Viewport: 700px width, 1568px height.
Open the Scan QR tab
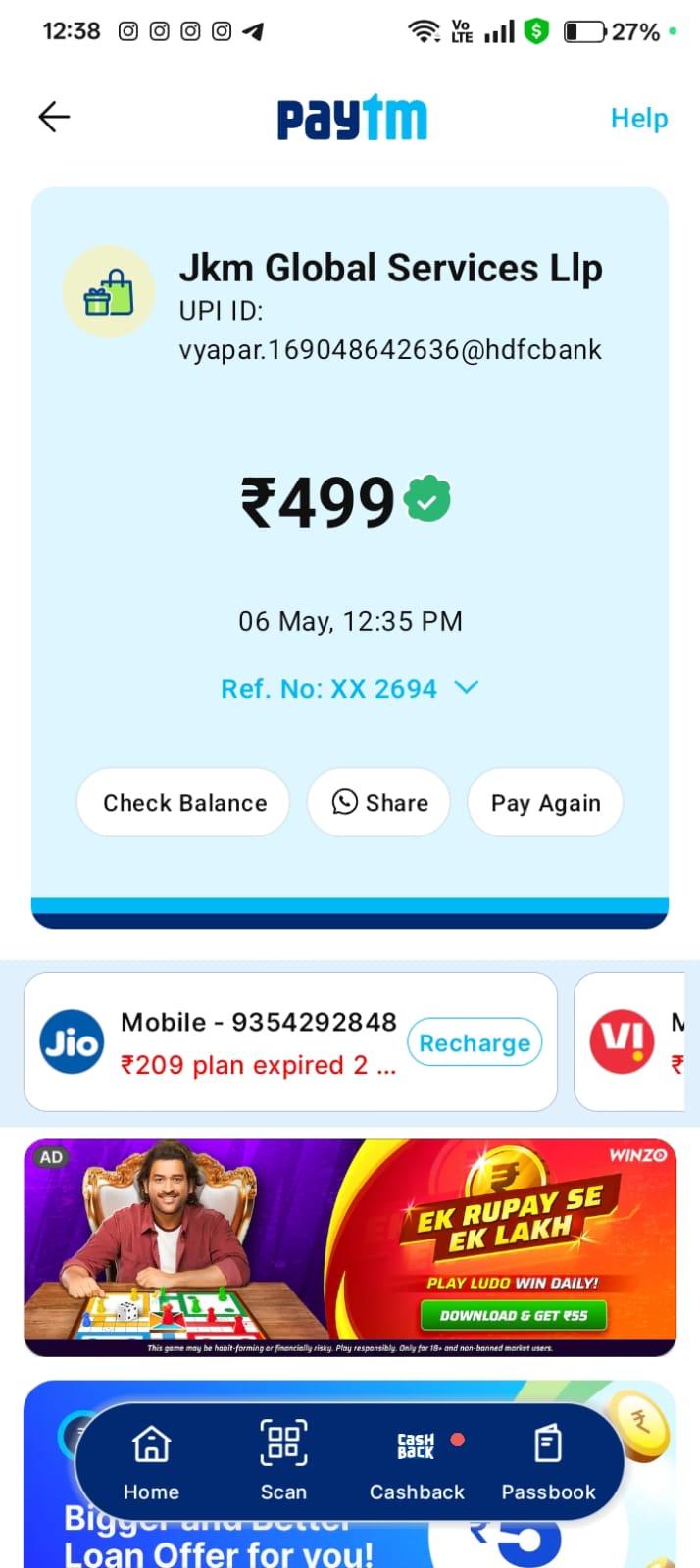(x=283, y=1463)
